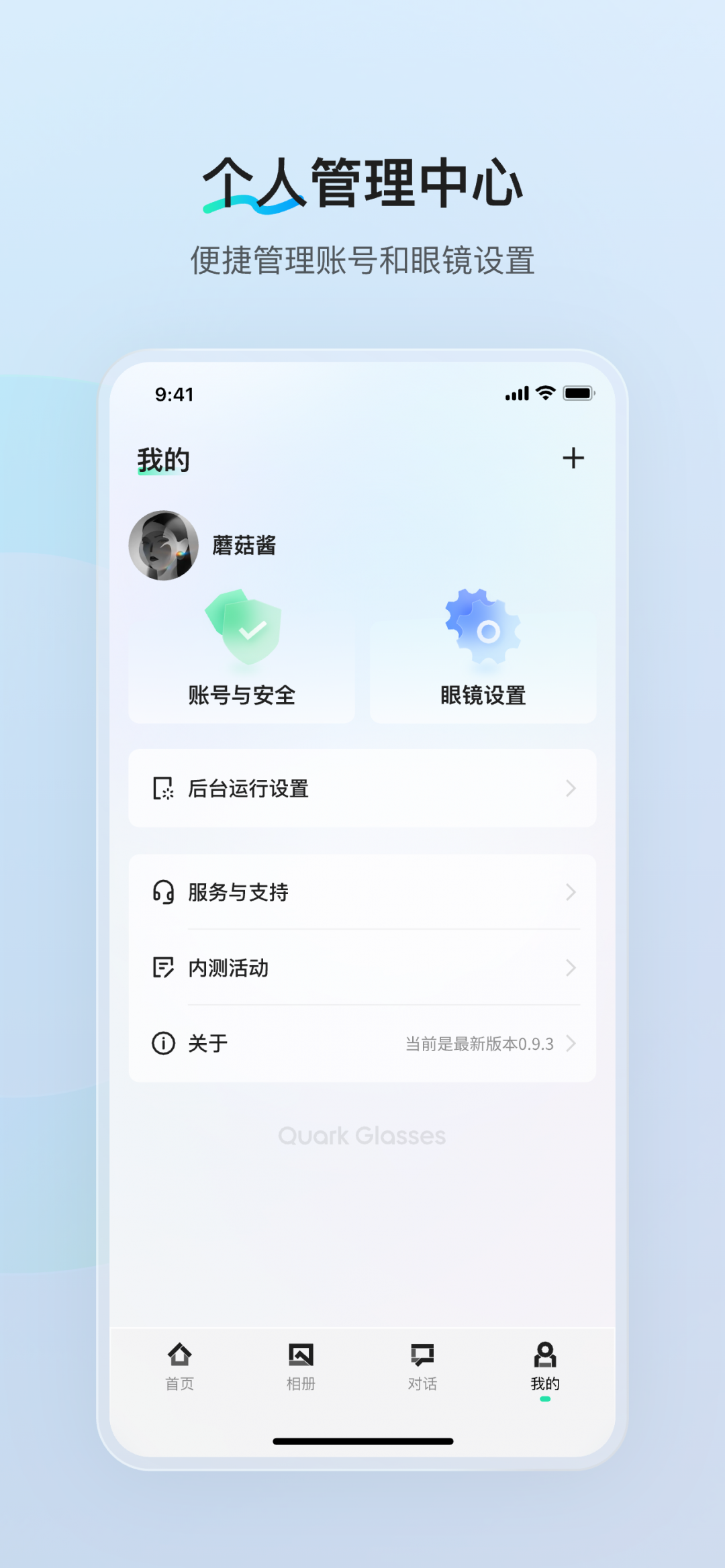Open 服务与支持 using the right arrow
This screenshot has width=725, height=1568.
(x=570, y=893)
